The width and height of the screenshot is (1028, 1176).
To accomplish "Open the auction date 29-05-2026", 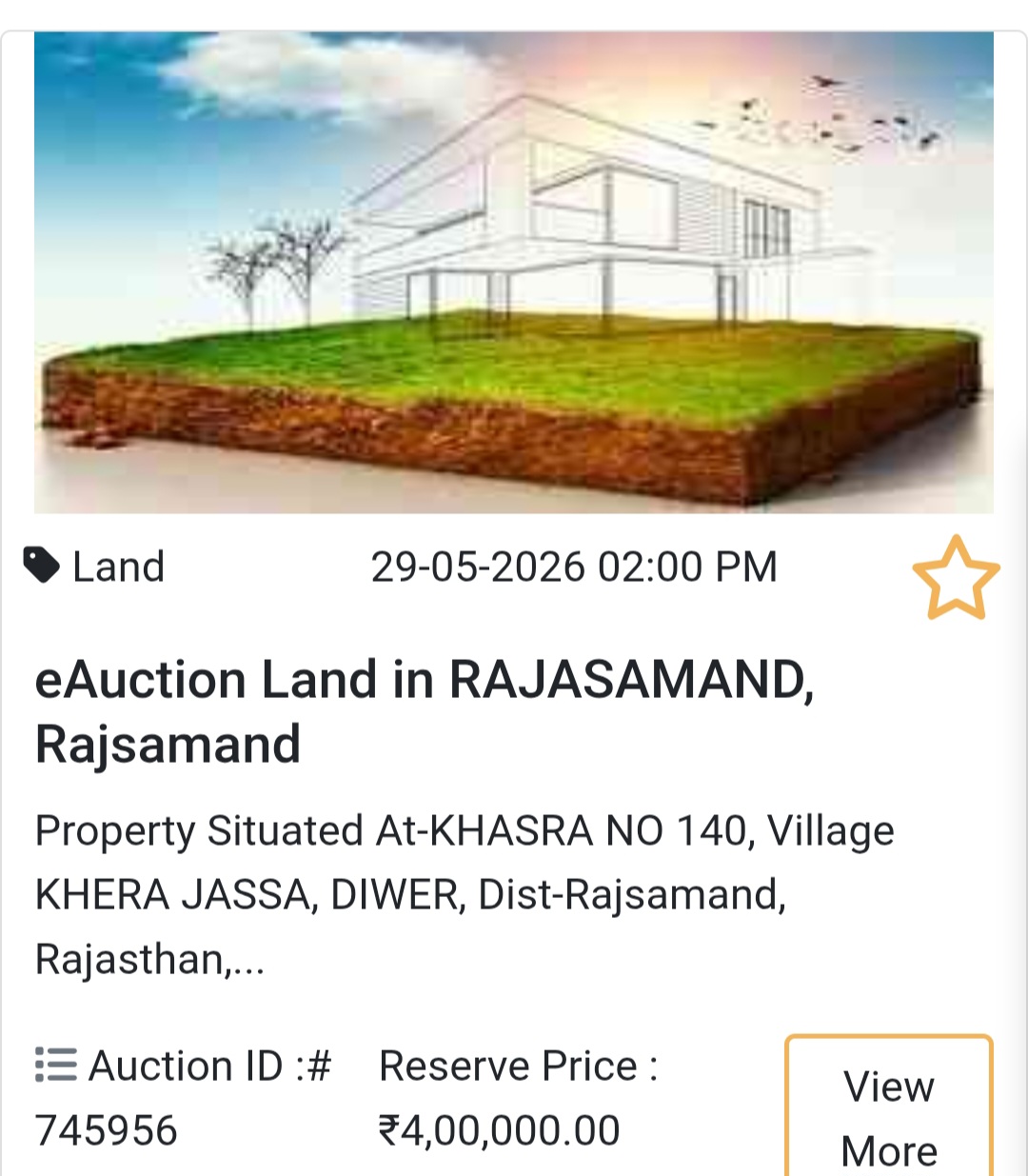I will [574, 565].
